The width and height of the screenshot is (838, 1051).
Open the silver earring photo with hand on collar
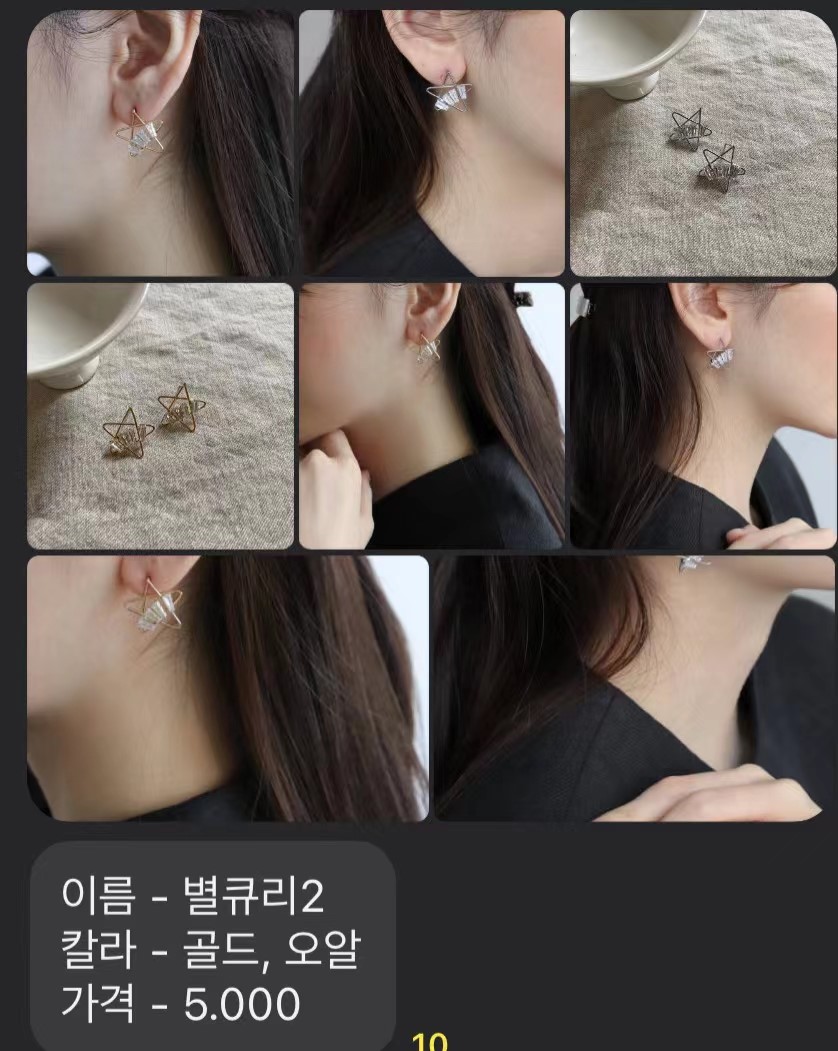[x=702, y=416]
